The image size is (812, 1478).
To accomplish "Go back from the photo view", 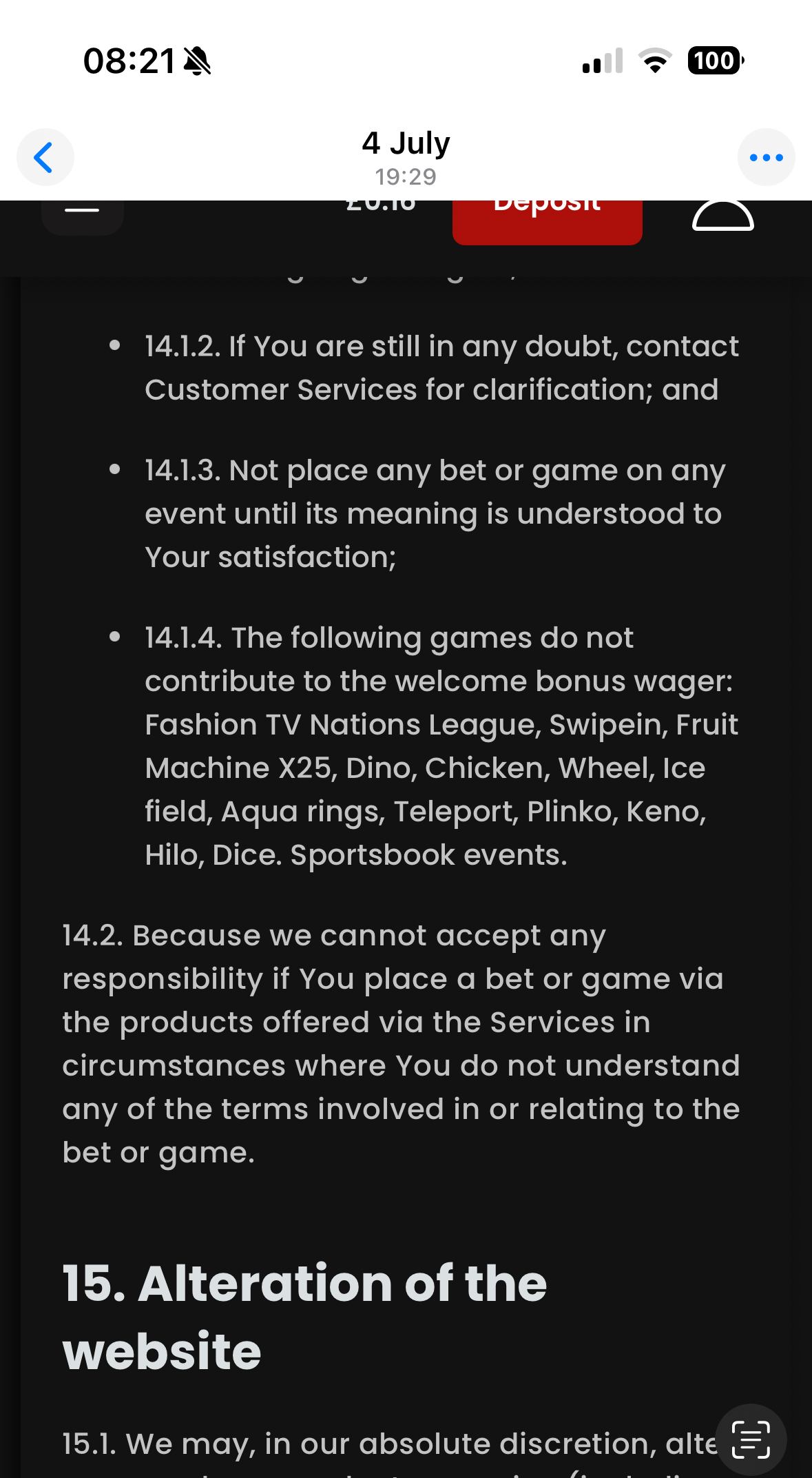I will (45, 157).
